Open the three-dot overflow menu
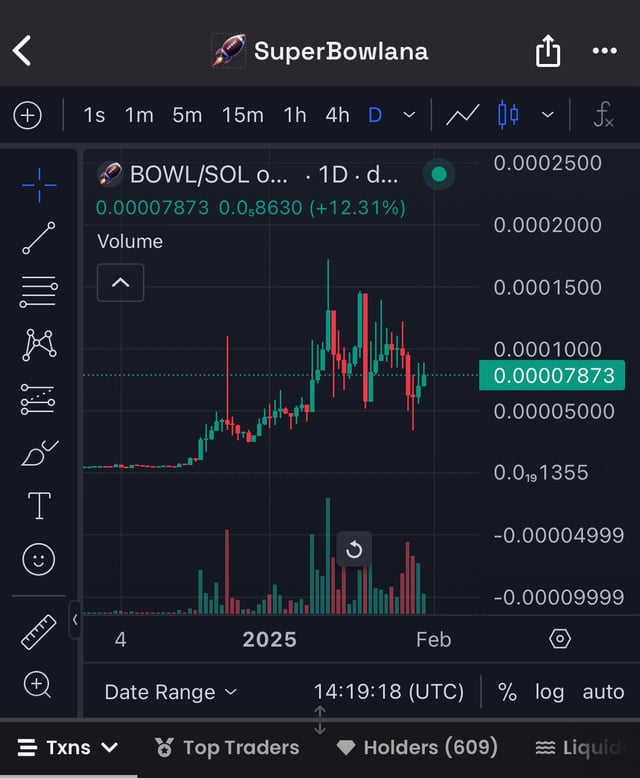Viewport: 640px width, 778px height. click(604, 51)
